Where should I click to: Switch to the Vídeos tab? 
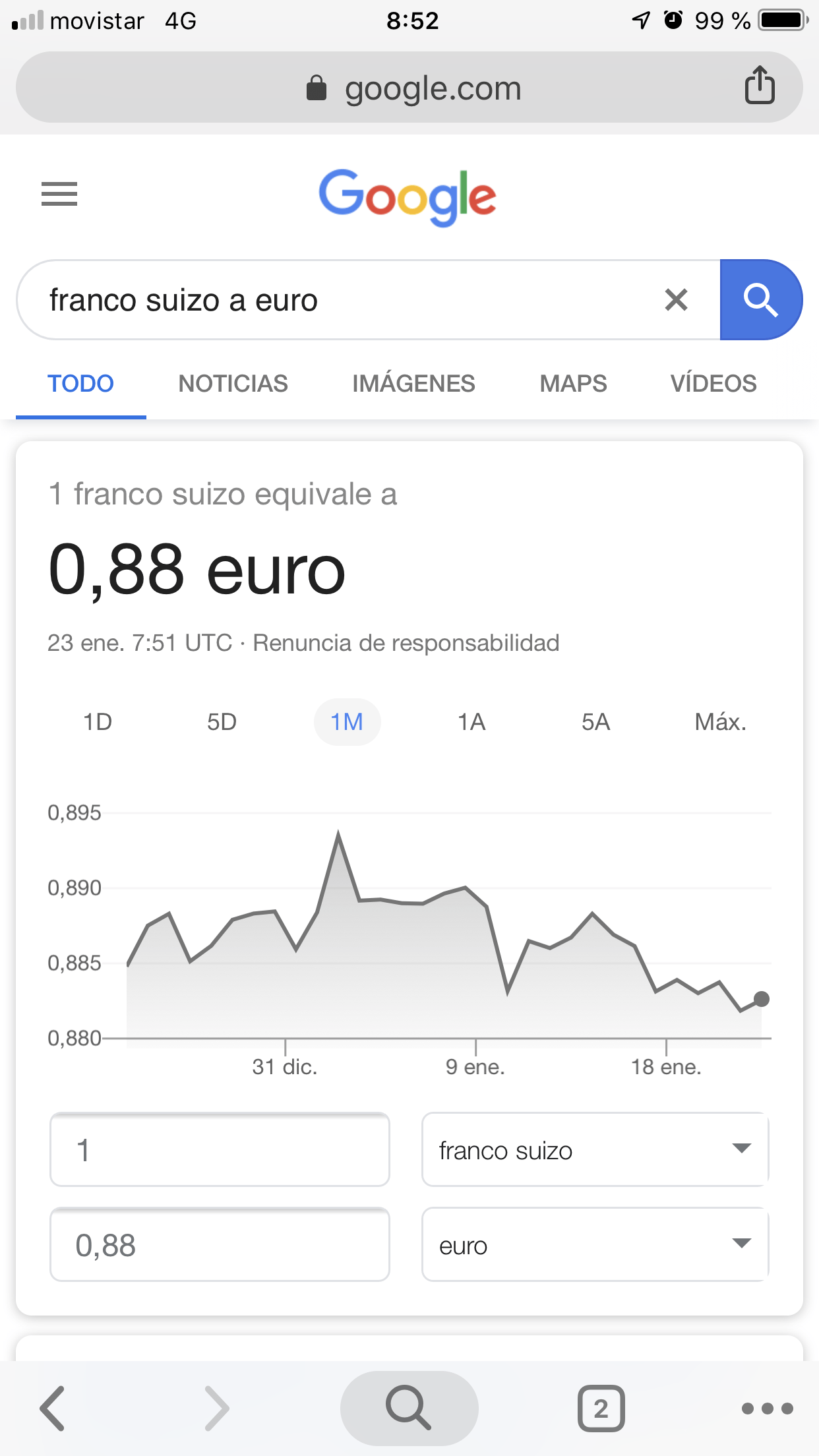coord(713,384)
